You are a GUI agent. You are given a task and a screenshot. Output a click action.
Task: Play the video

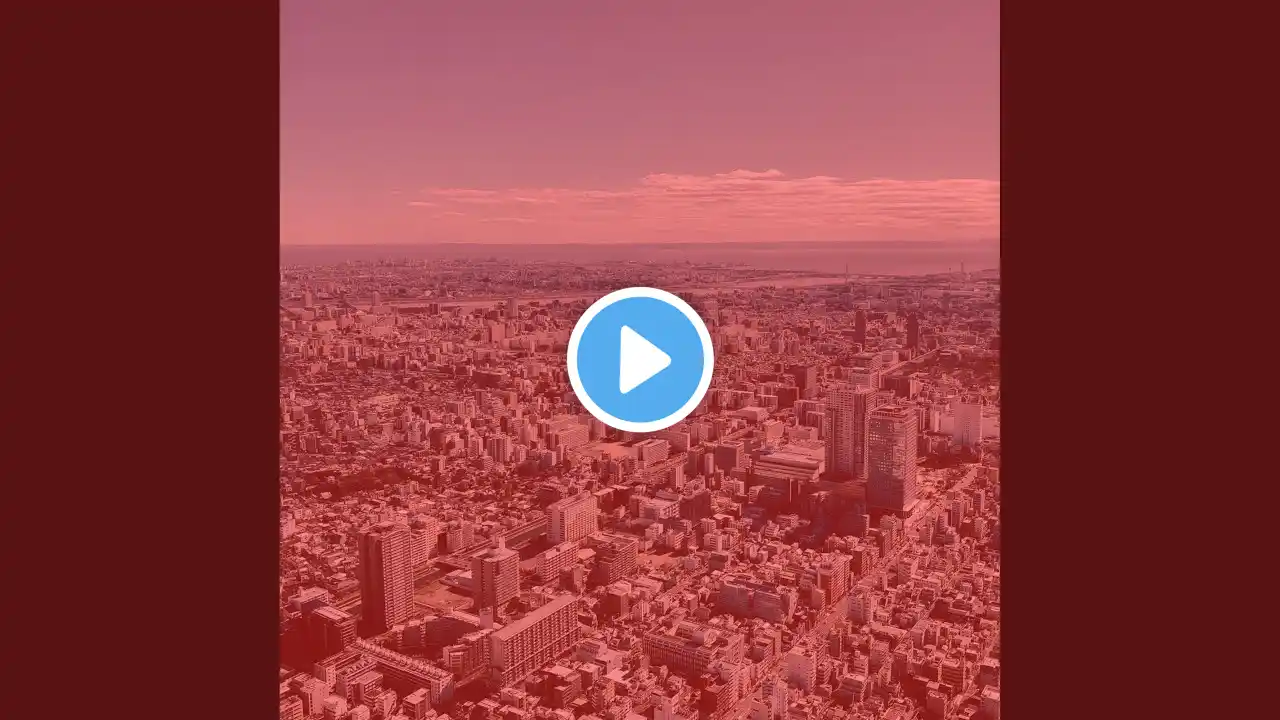pyautogui.click(x=640, y=359)
